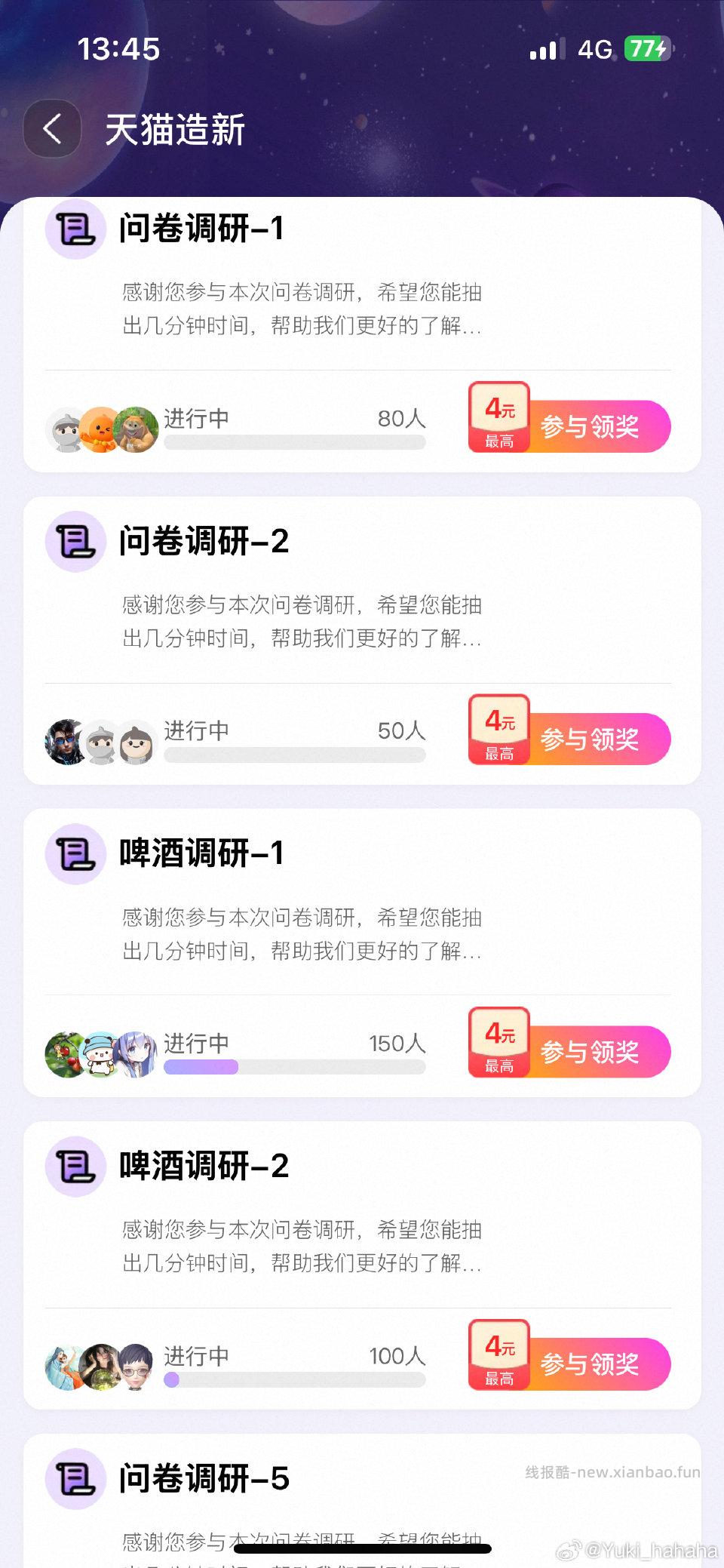
Task: Click the scroll icon on 啤酒调研-1 card
Action: click(75, 856)
